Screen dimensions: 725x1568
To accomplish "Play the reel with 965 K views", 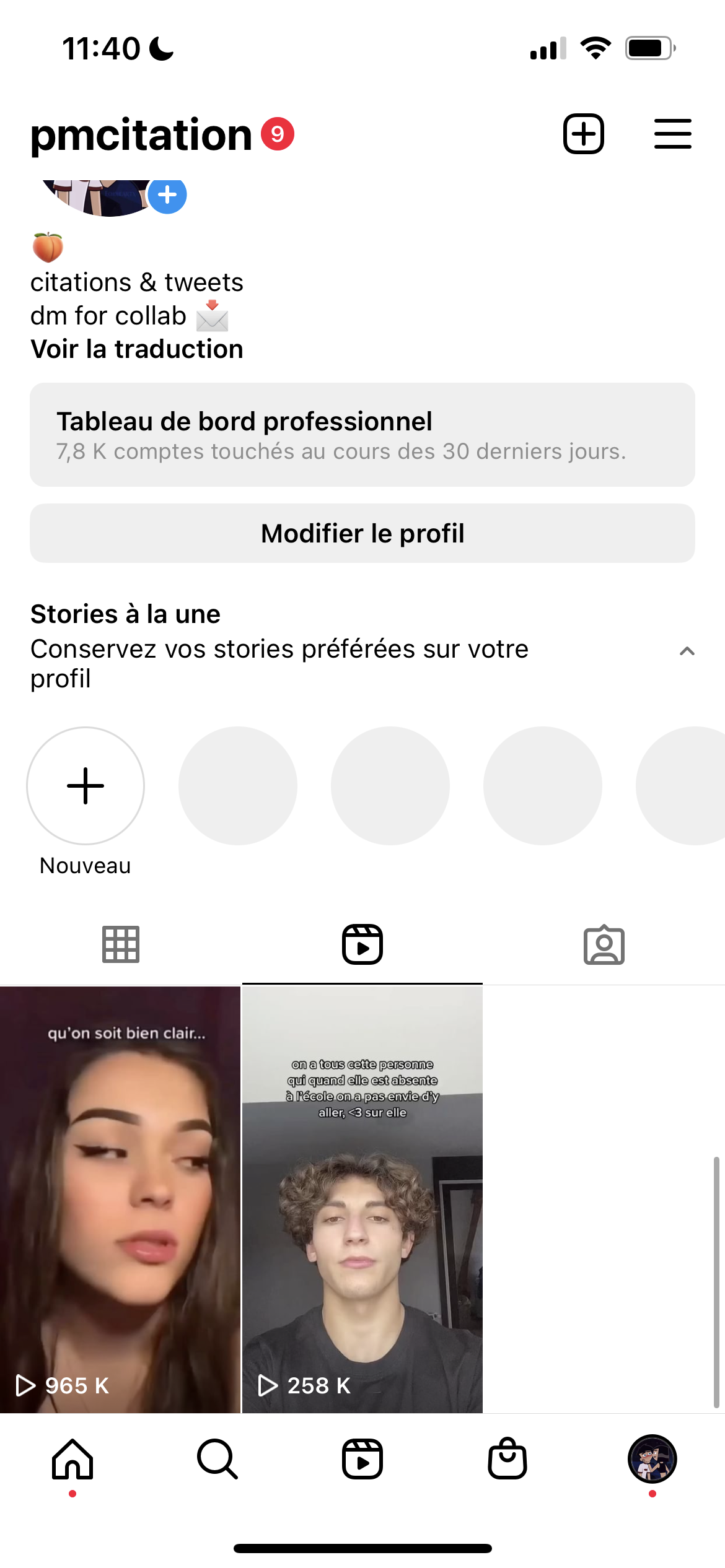I will [120, 1198].
